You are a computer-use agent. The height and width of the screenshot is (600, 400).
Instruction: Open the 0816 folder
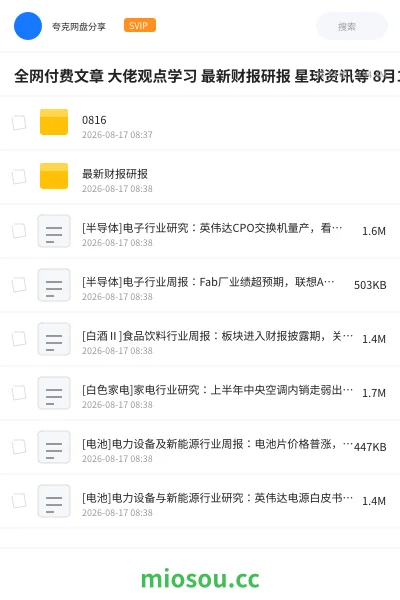point(200,123)
